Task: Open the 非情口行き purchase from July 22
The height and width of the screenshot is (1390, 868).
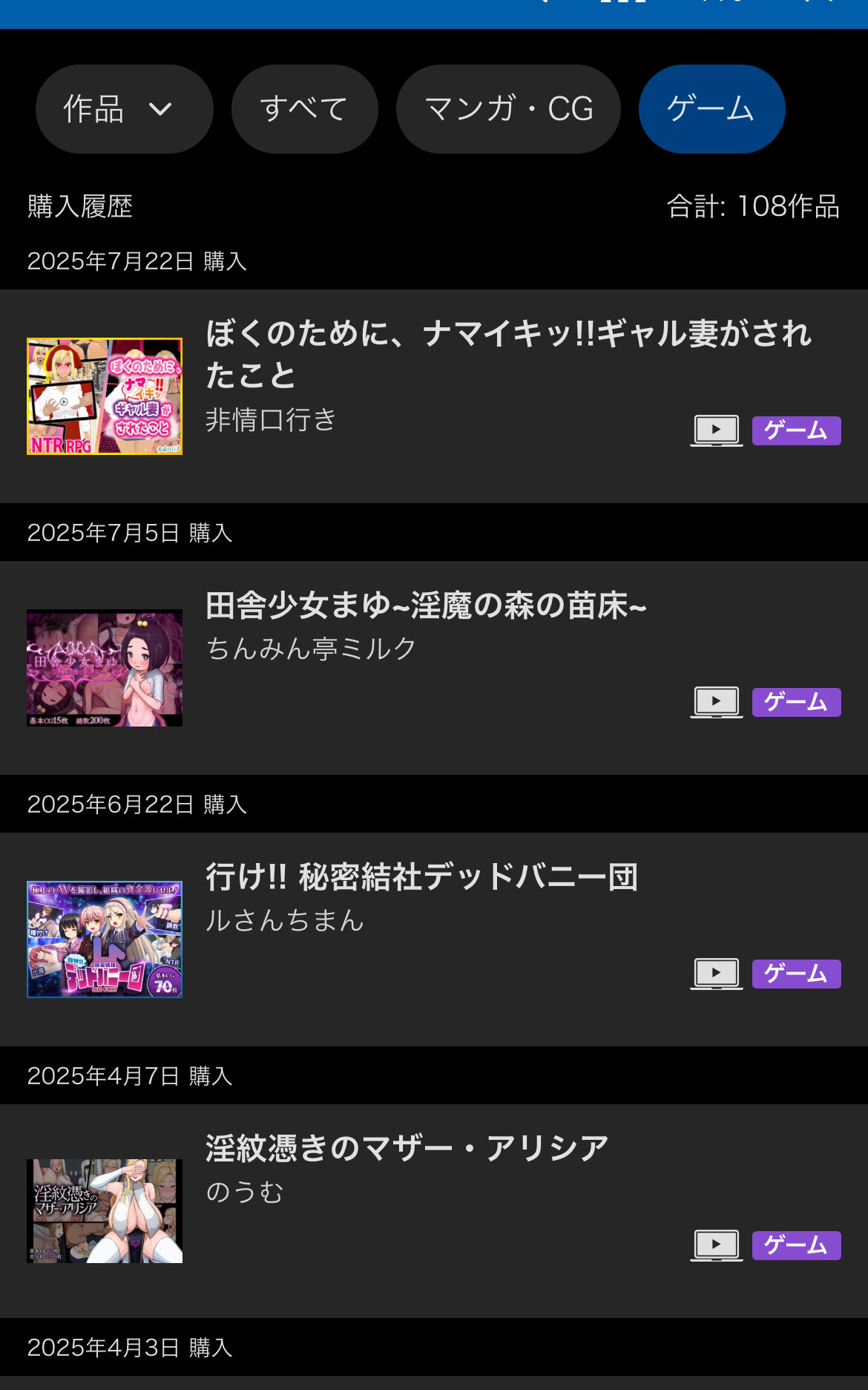Action: (x=434, y=396)
